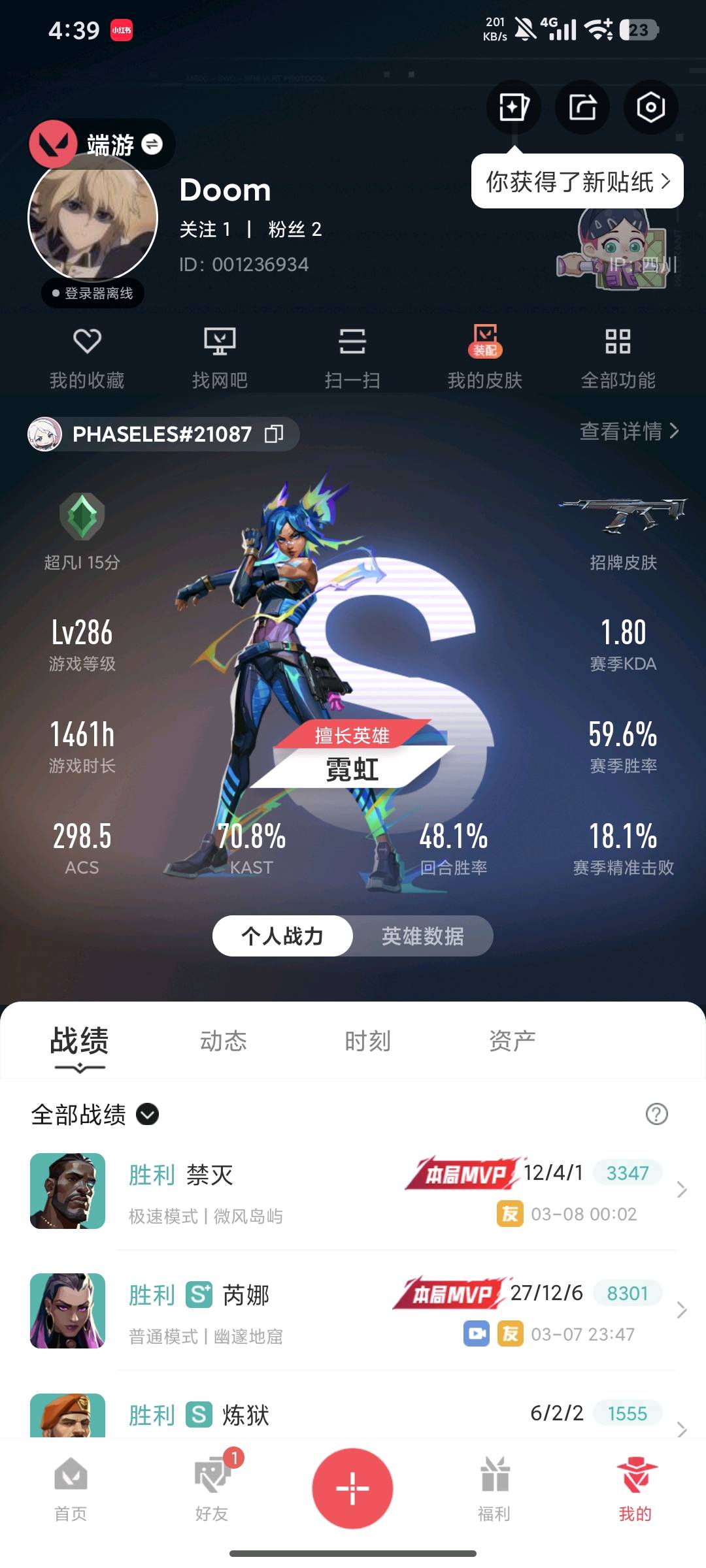The image size is (706, 1568).
Task: Open the 资产 assets tab
Action: click(x=512, y=1041)
